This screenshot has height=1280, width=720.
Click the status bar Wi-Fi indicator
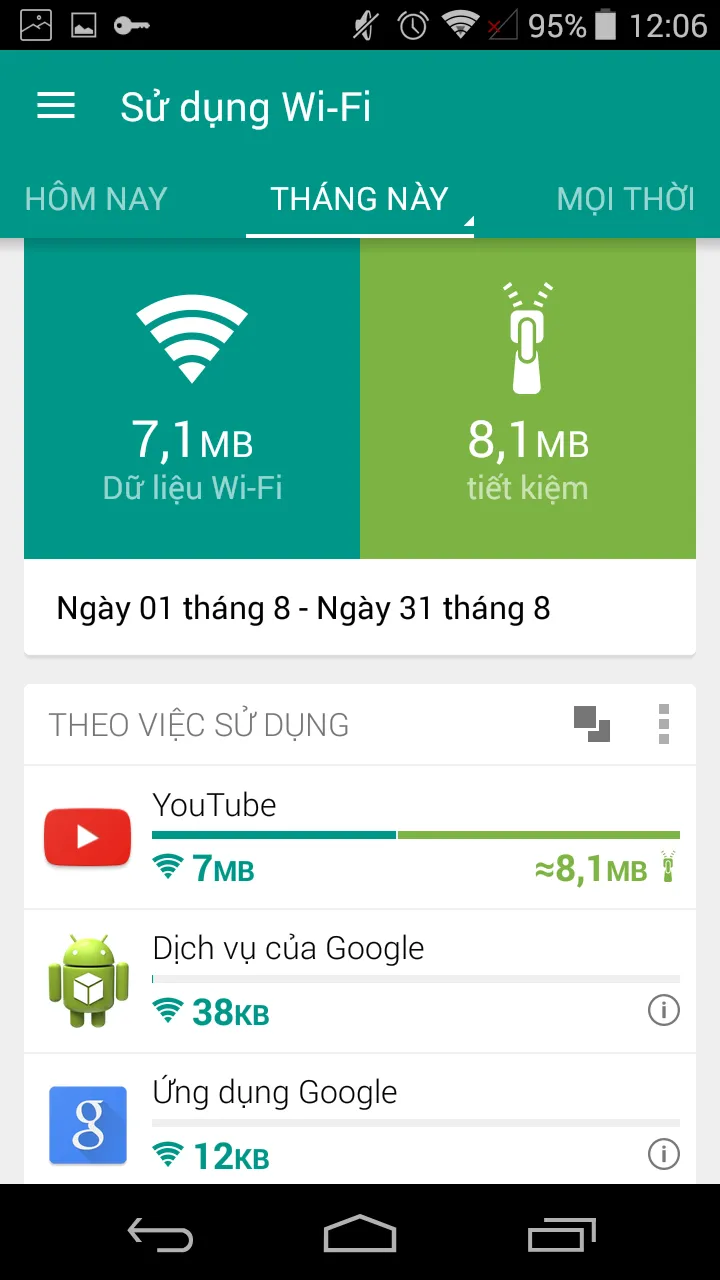(x=458, y=25)
